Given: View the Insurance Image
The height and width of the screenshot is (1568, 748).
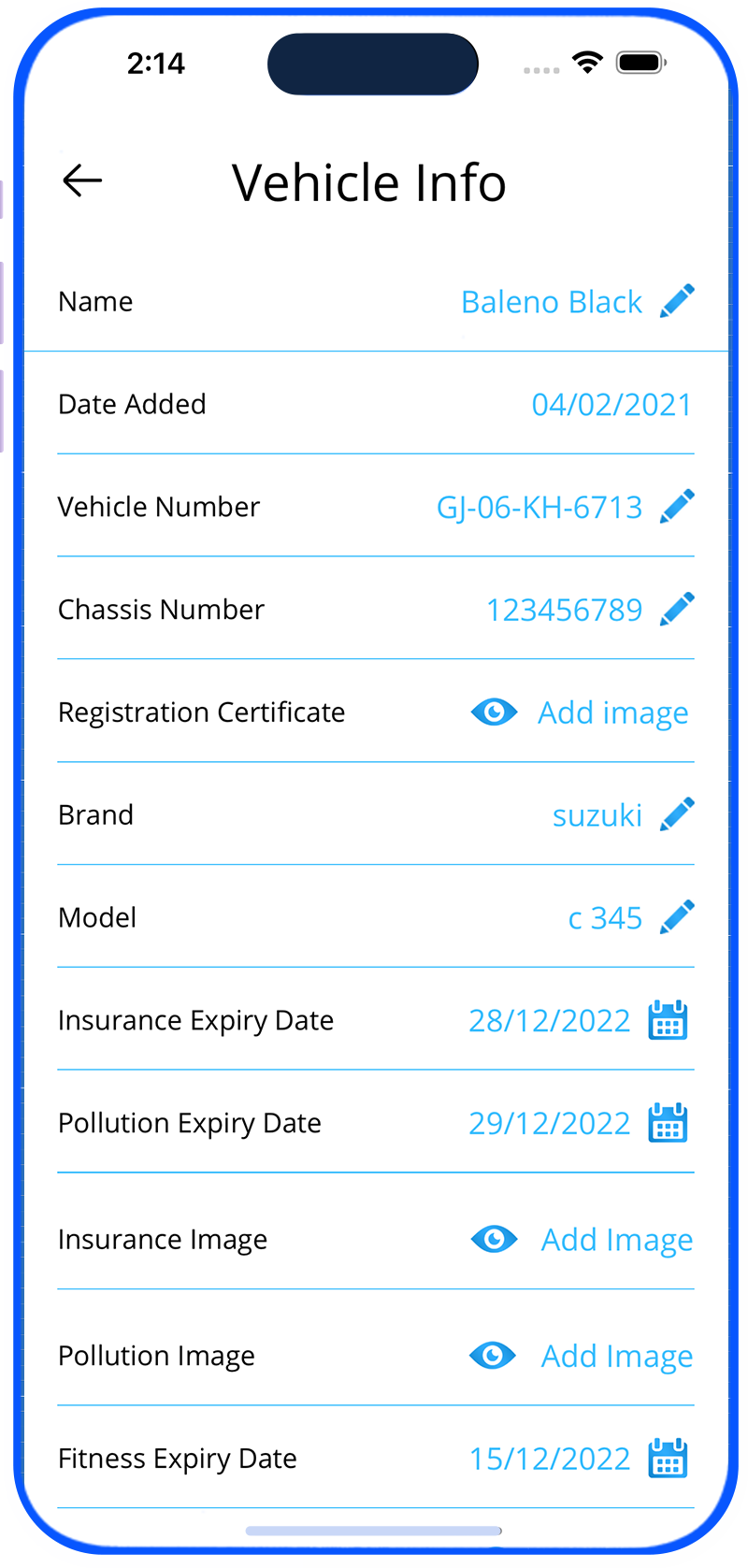Looking at the screenshot, I should (x=495, y=1239).
